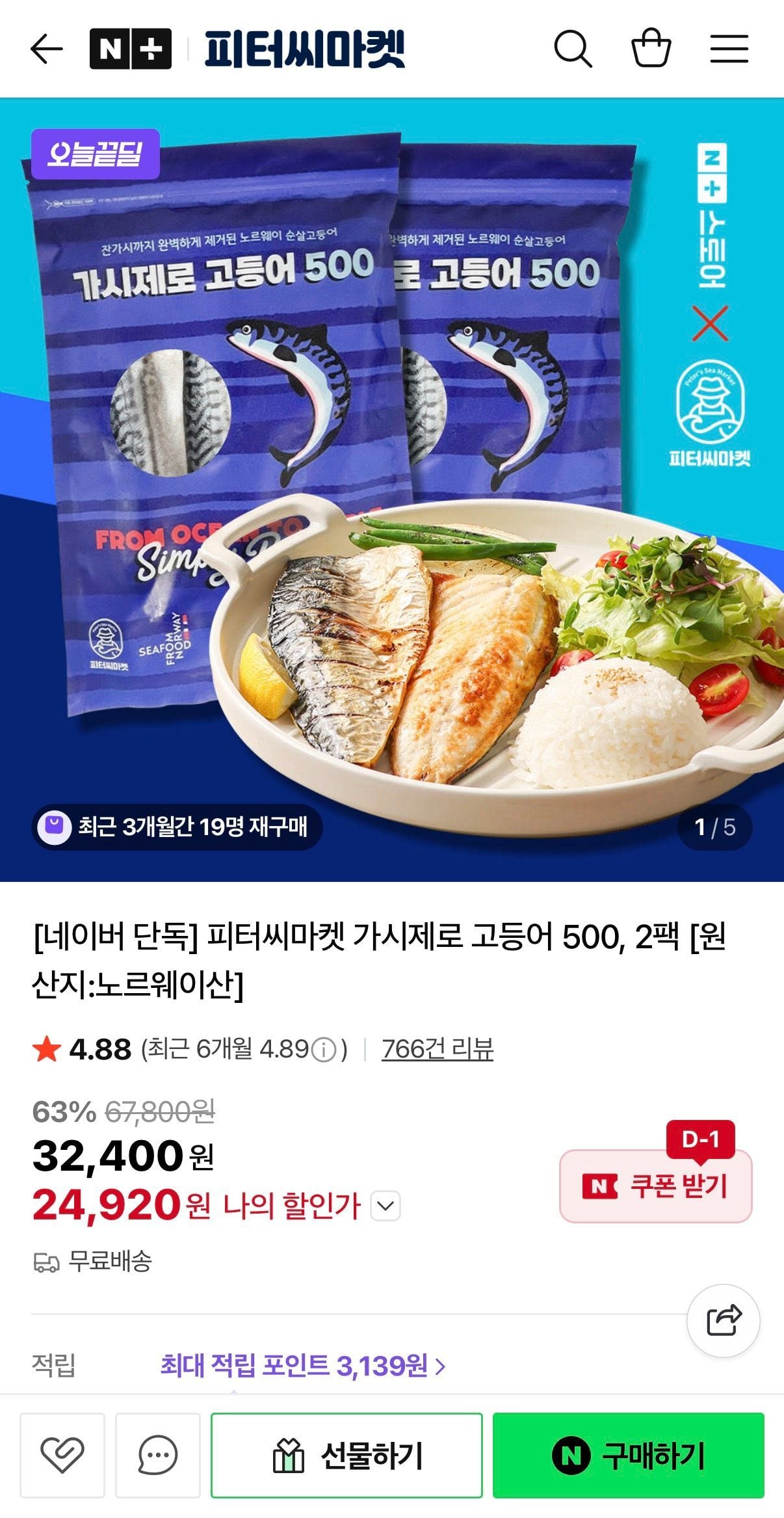This screenshot has height=1518, width=784.
Task: Open the search magnifier icon
Action: (573, 49)
